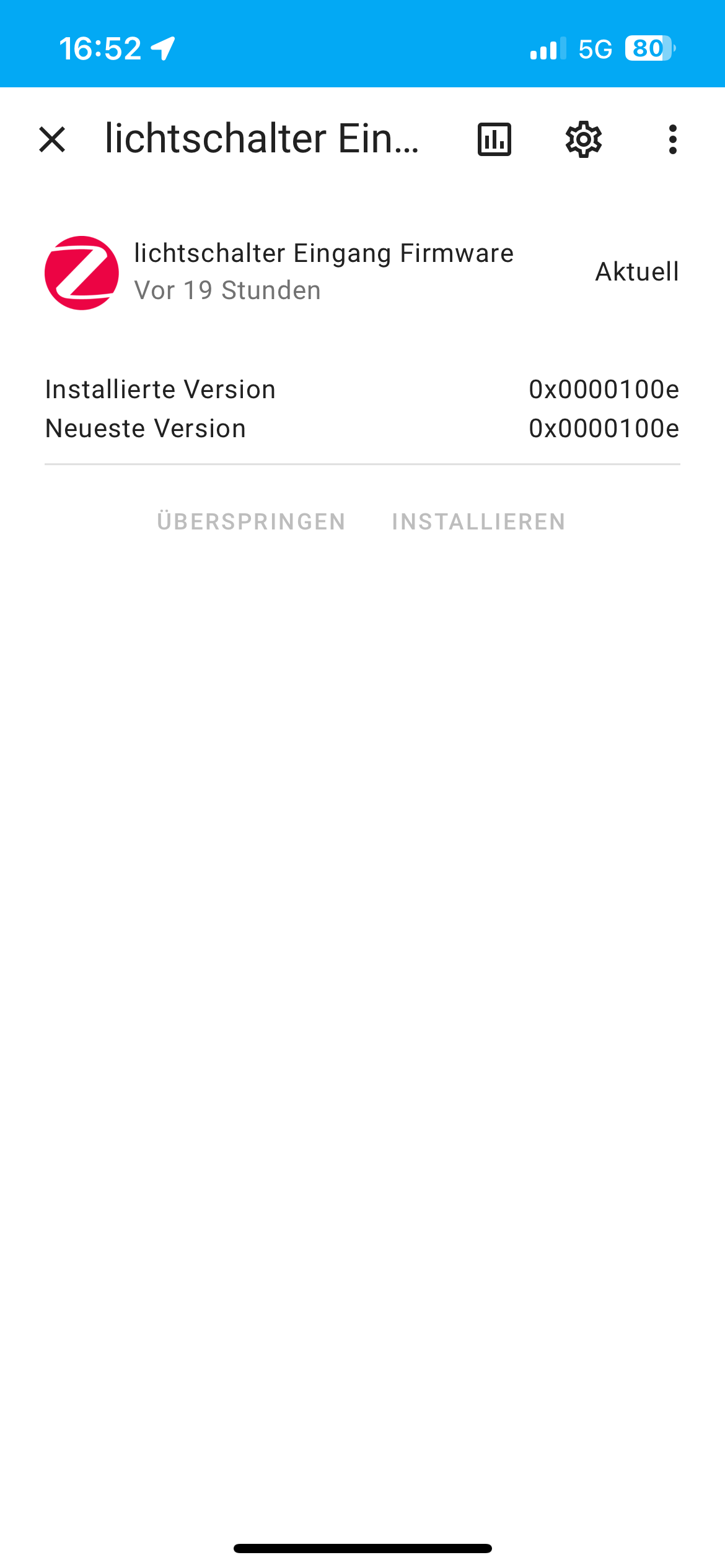The image size is (725, 1568).
Task: Close the lichtschalter Eingang dialog
Action: pyautogui.click(x=52, y=139)
